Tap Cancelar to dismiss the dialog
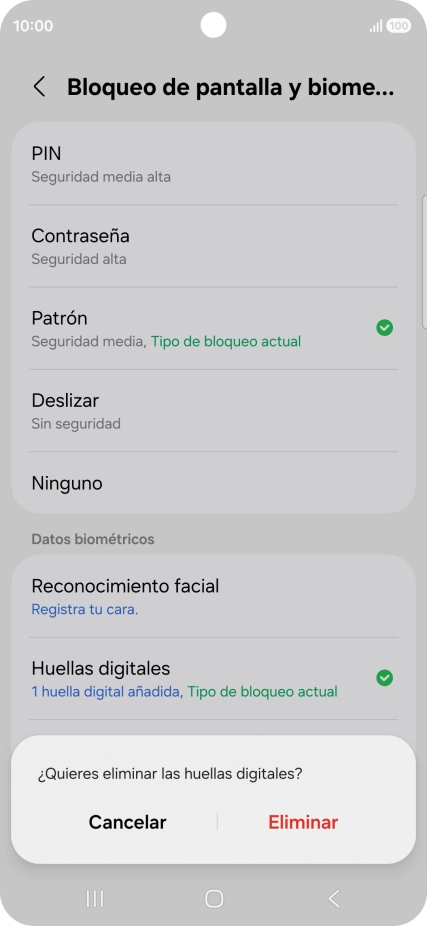 128,822
